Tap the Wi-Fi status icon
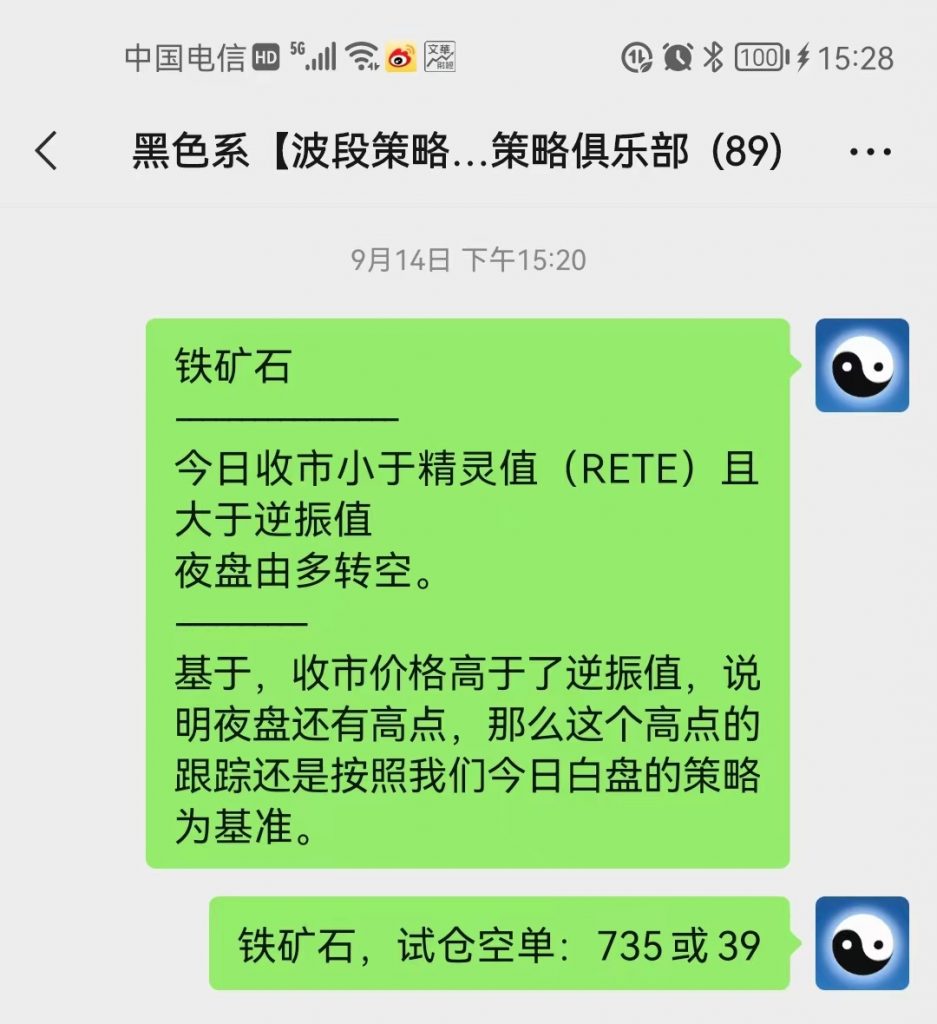The image size is (937, 1024). click(361, 57)
